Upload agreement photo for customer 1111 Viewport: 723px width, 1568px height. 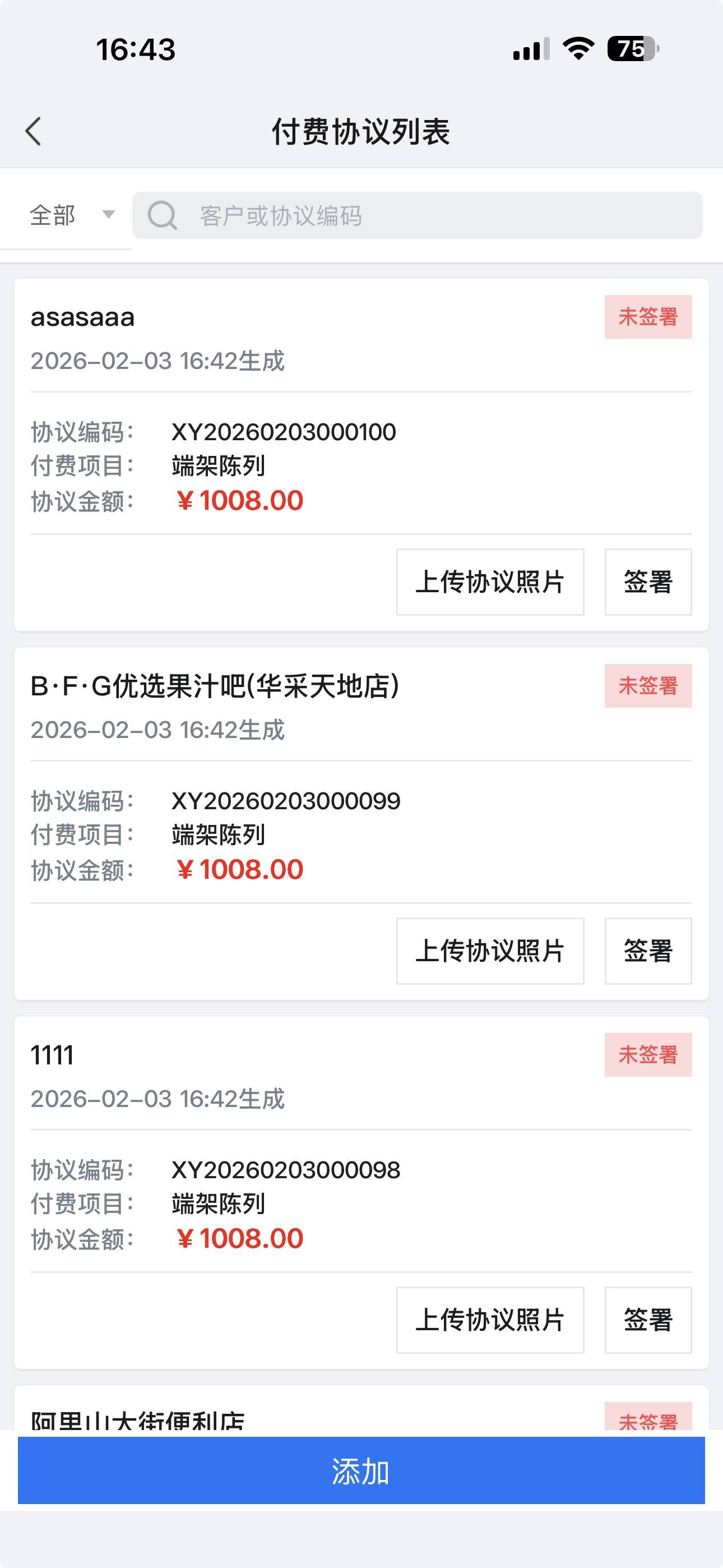490,1320
